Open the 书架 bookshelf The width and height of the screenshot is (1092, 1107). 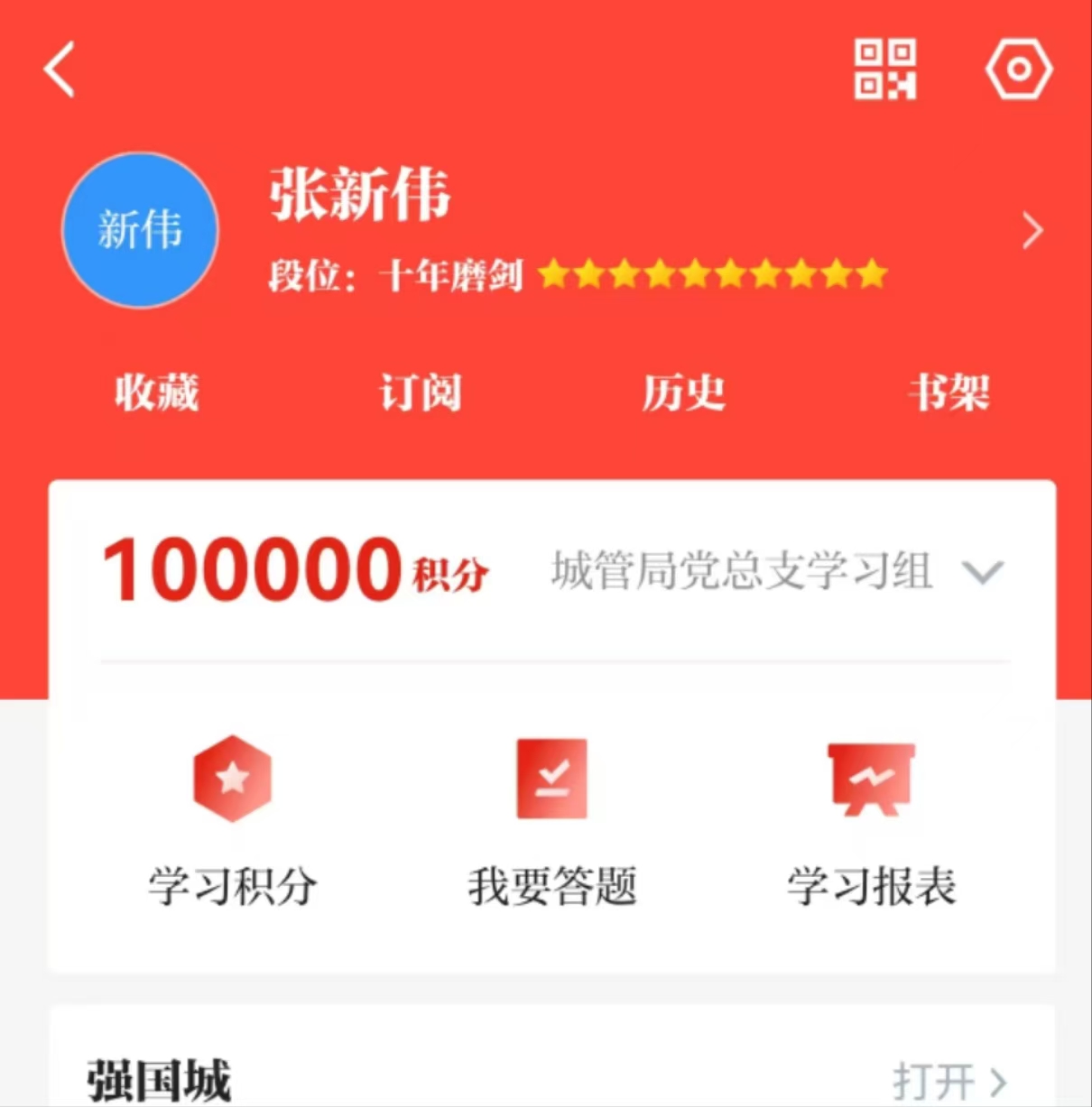pos(949,392)
